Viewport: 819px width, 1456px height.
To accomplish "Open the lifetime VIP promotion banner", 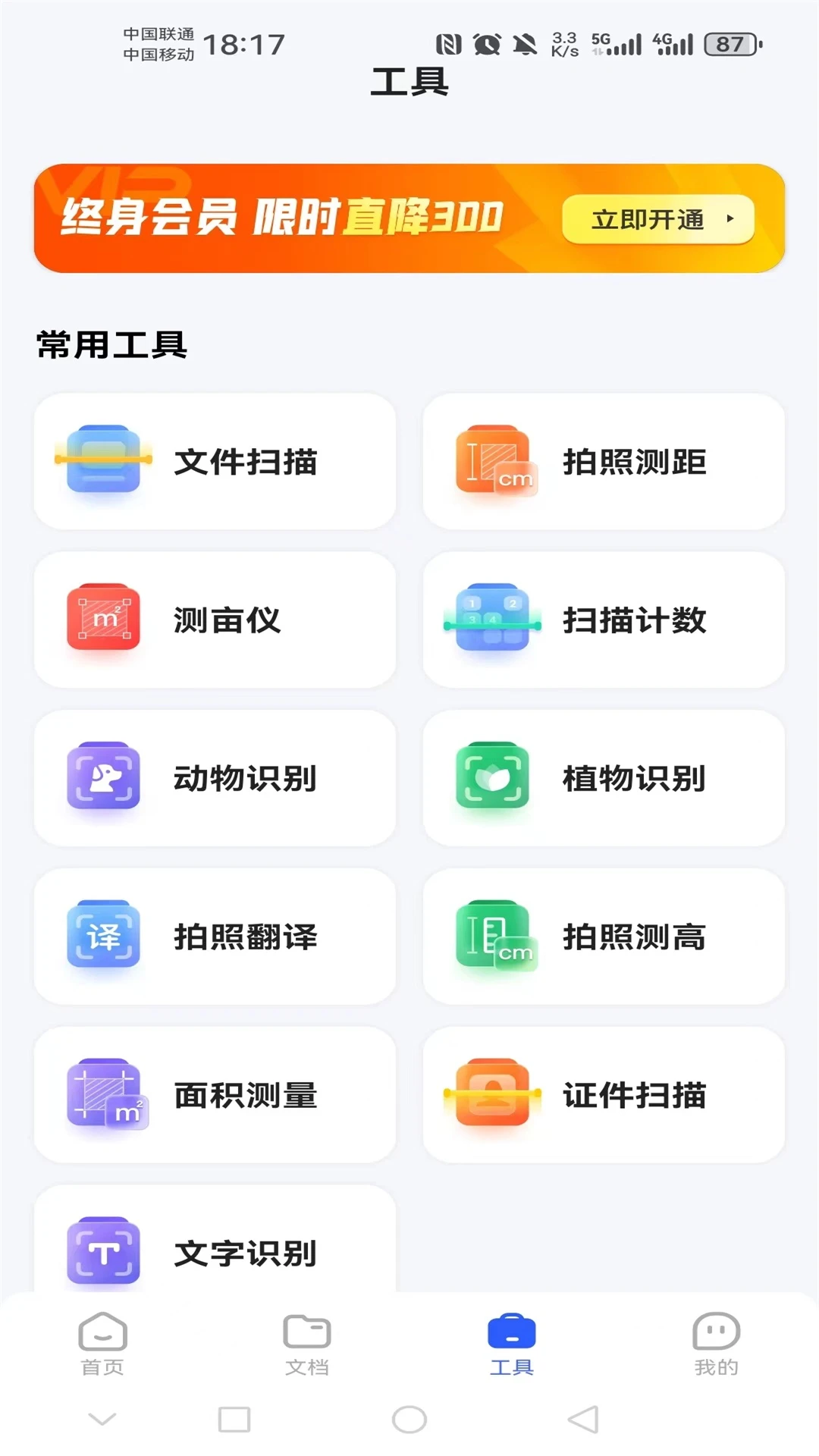I will click(x=303, y=218).
